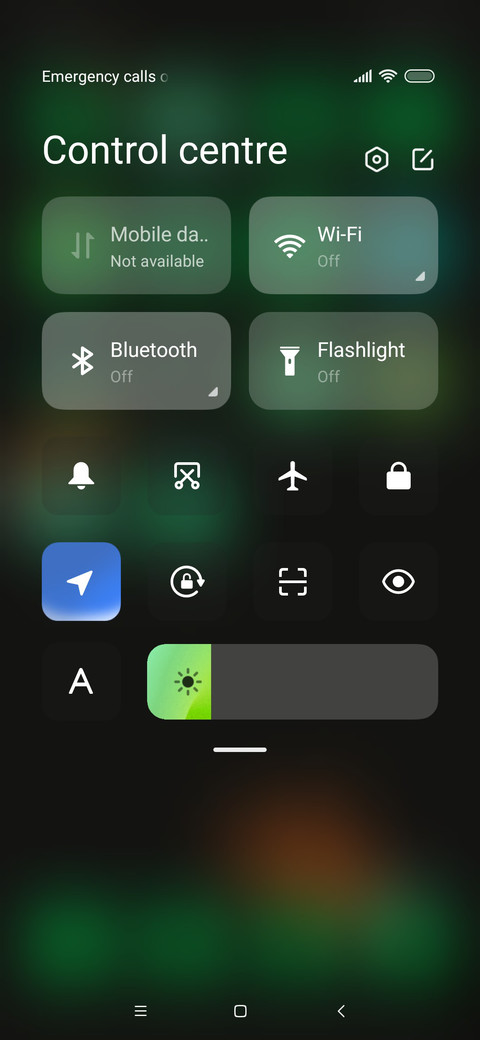Edit the control centre tiles
This screenshot has height=1040, width=480.
pos(422,159)
